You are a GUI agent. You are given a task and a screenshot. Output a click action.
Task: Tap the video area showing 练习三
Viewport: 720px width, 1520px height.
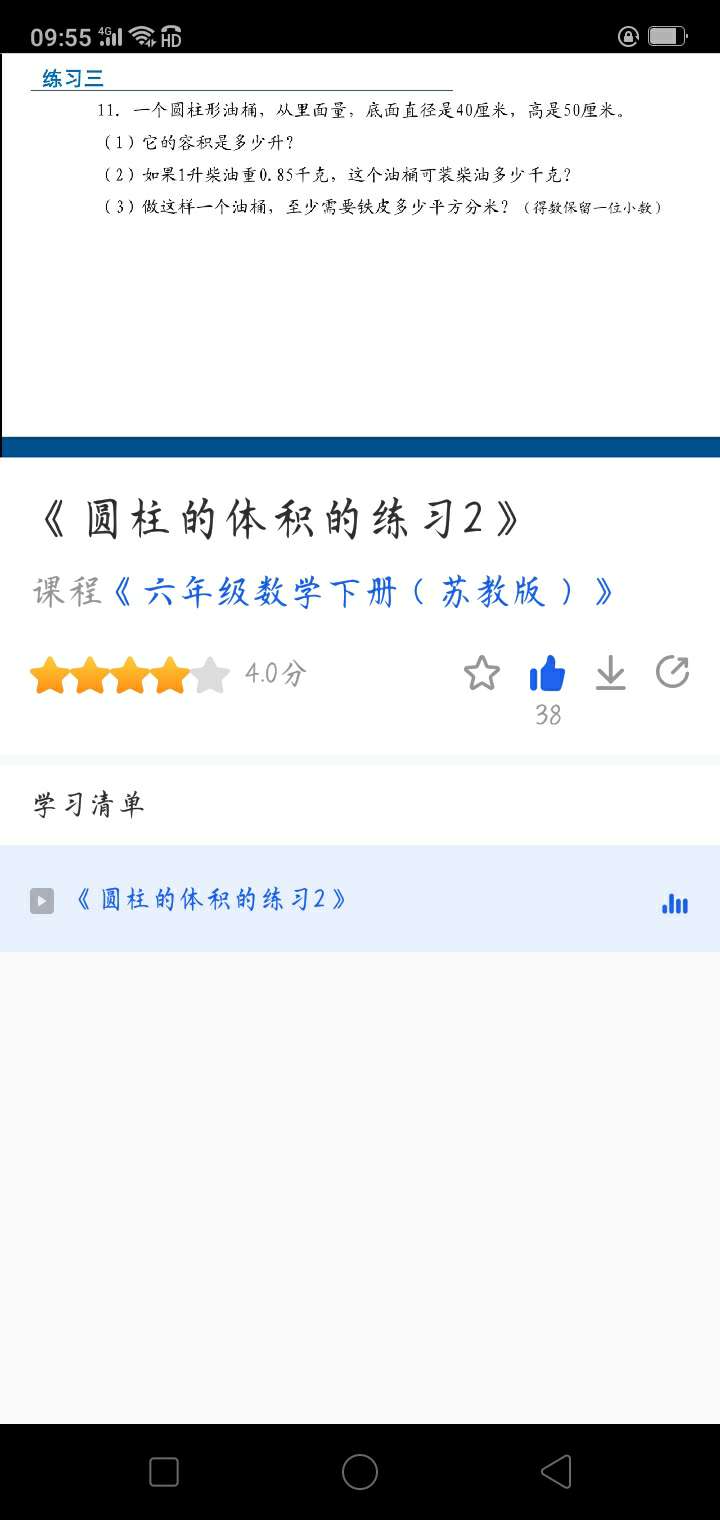(360, 250)
